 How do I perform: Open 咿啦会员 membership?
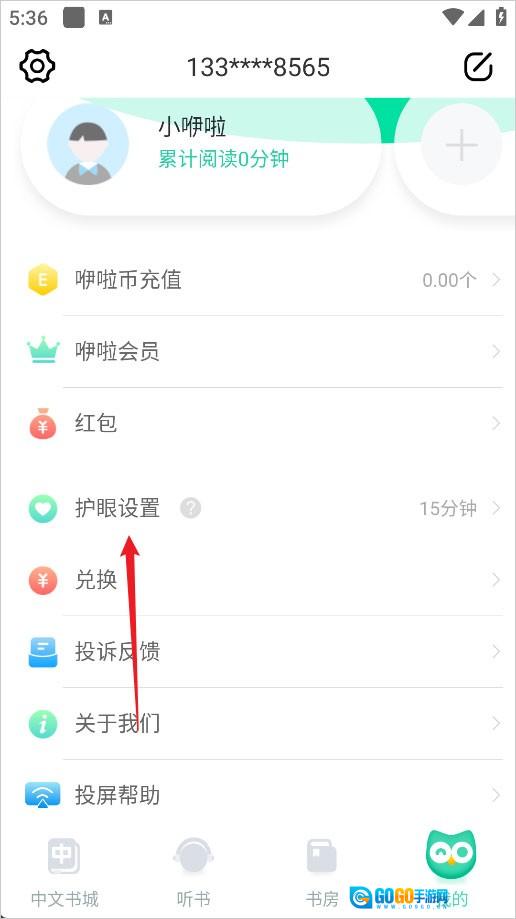pos(258,351)
